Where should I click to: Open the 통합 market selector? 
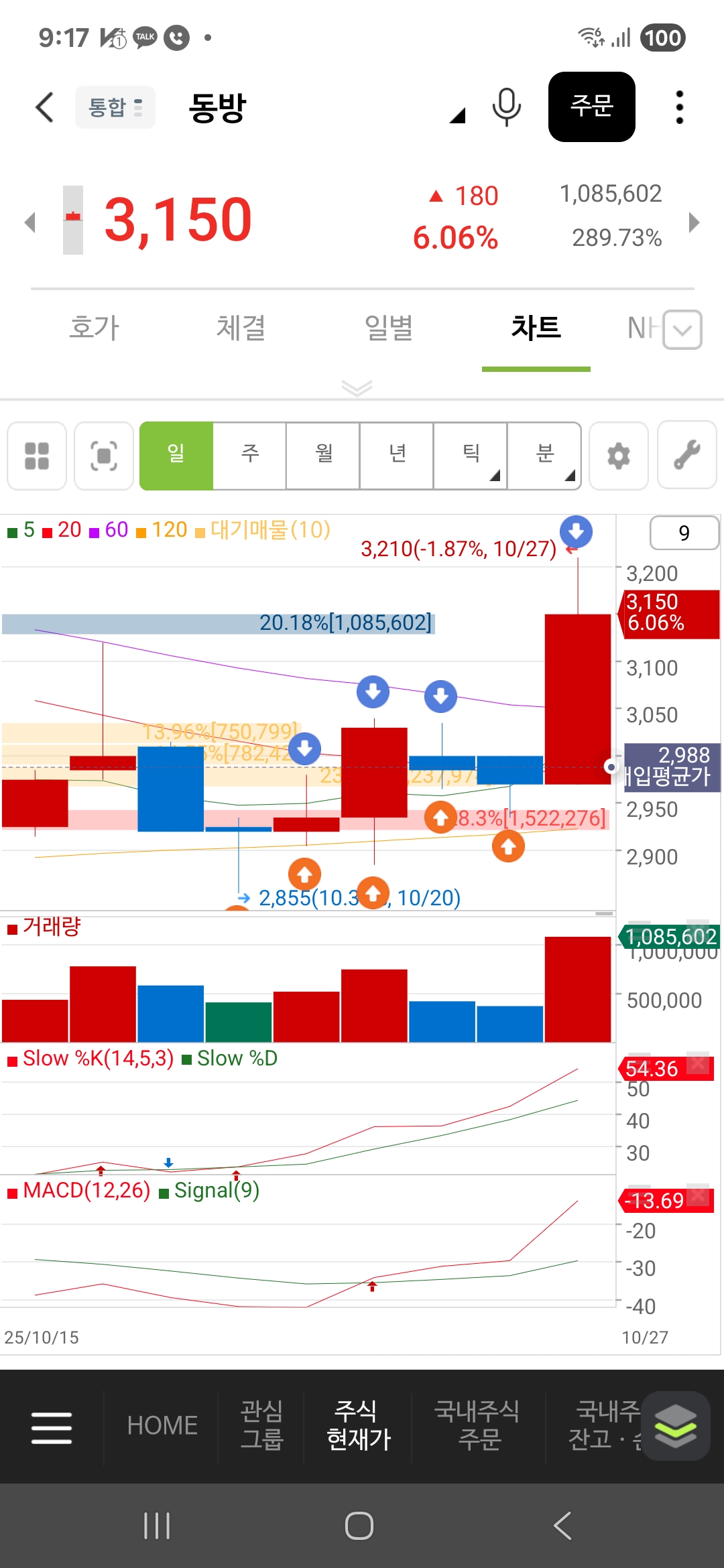click(x=115, y=107)
